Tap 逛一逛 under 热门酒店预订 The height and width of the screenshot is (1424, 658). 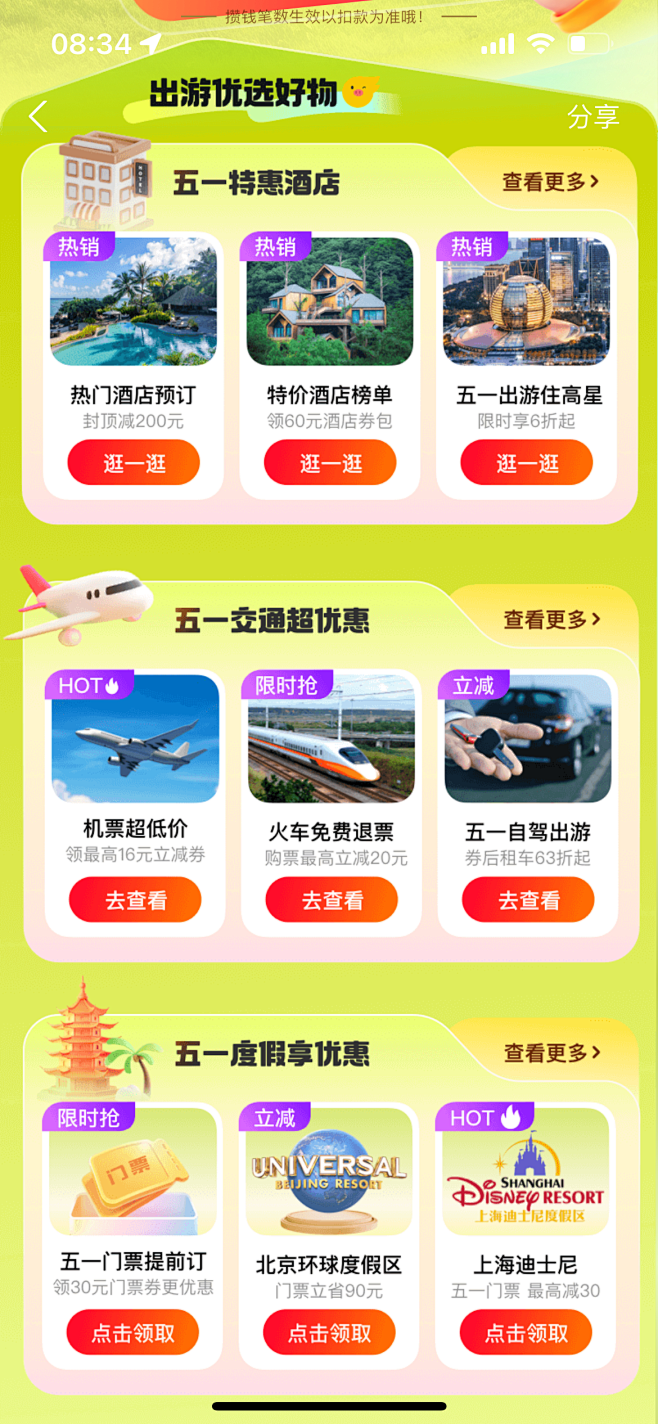click(134, 464)
